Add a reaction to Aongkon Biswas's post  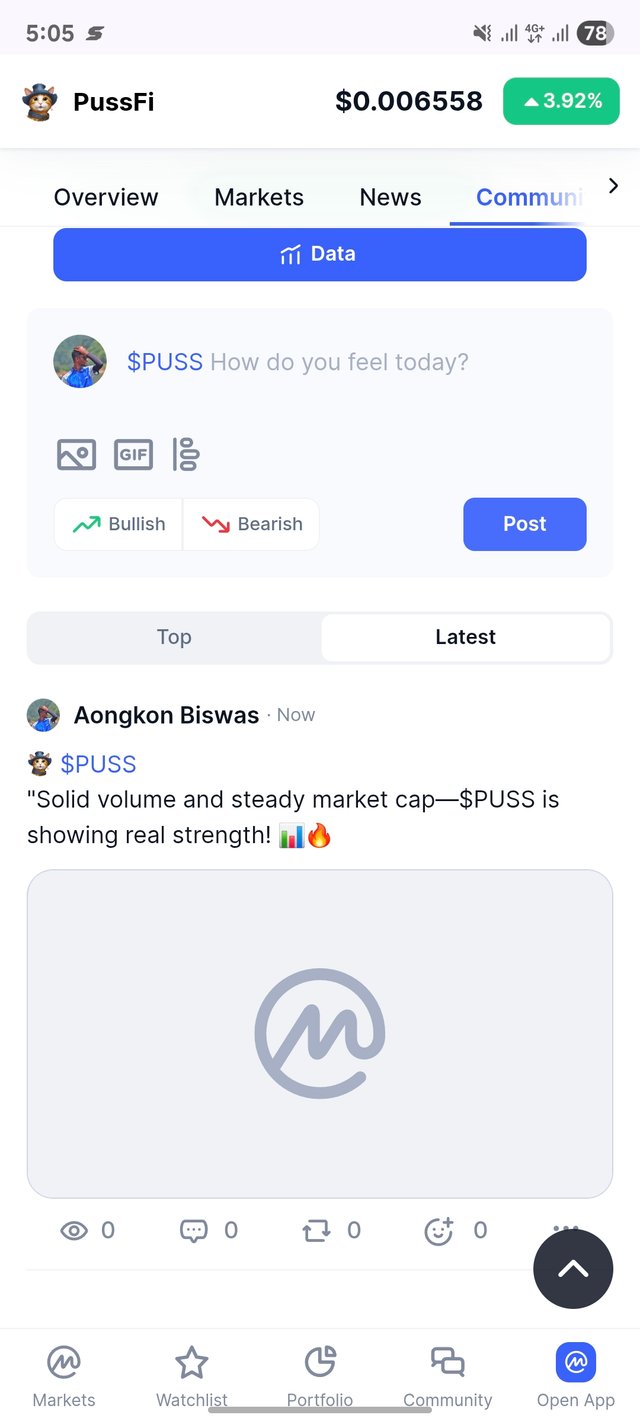click(439, 1231)
